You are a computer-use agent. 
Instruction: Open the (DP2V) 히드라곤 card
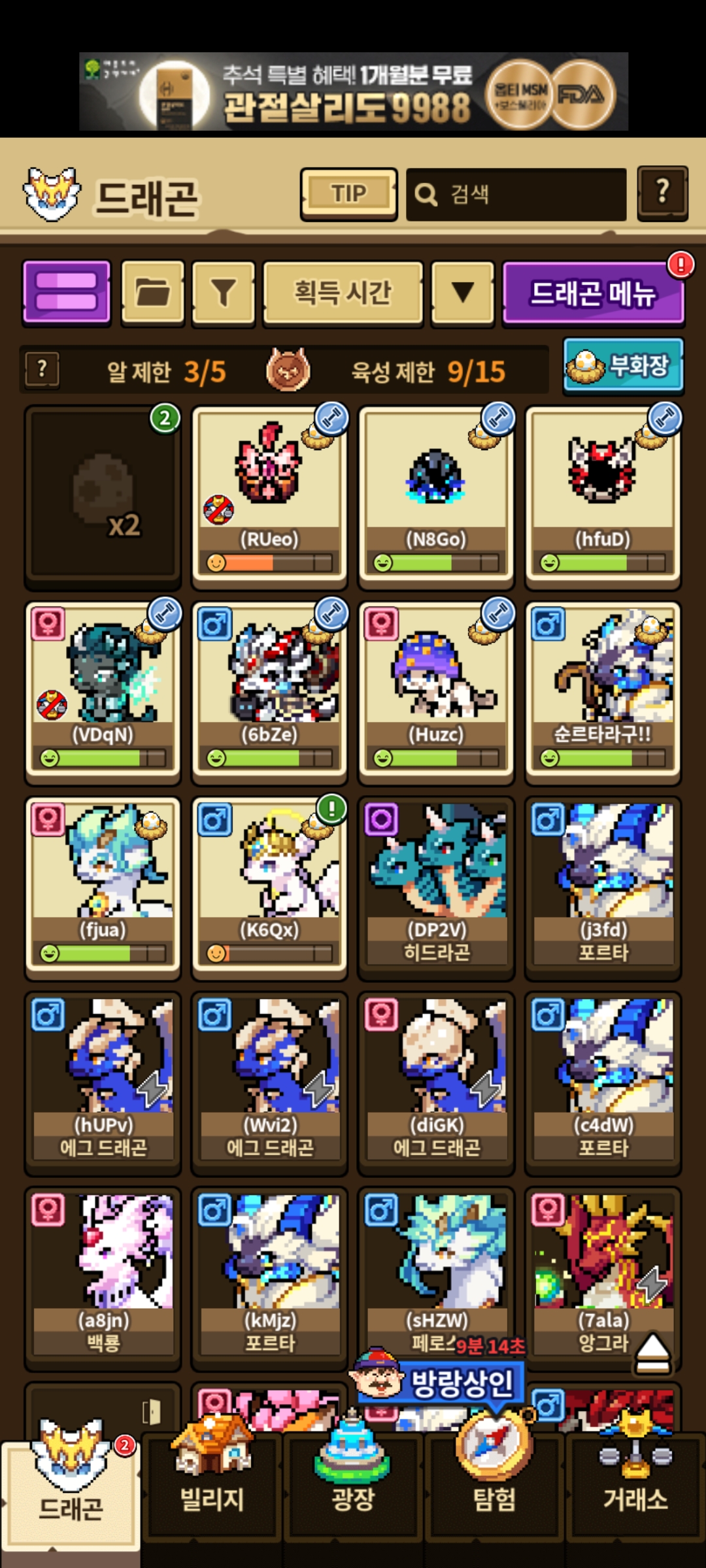point(436,887)
